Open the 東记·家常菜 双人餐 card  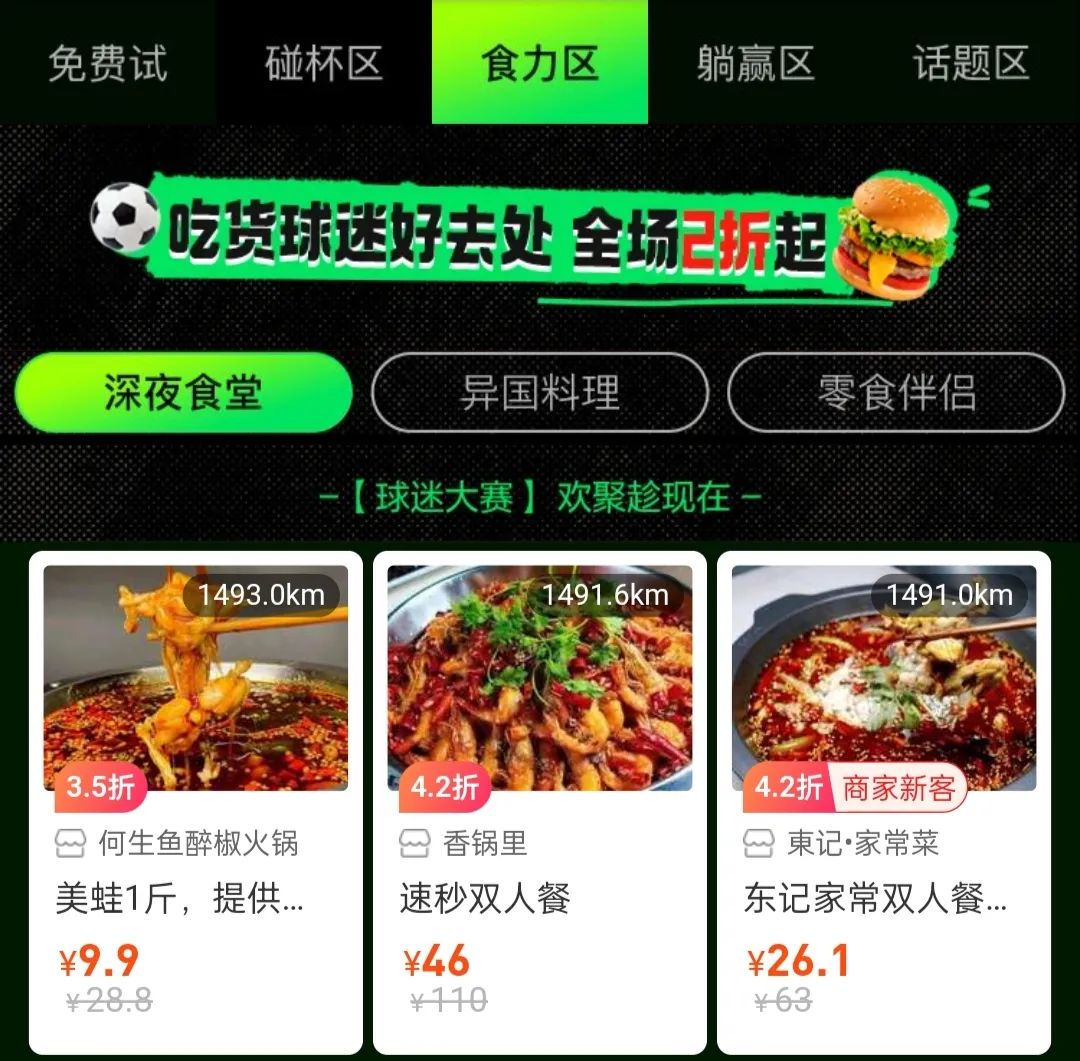click(x=884, y=800)
